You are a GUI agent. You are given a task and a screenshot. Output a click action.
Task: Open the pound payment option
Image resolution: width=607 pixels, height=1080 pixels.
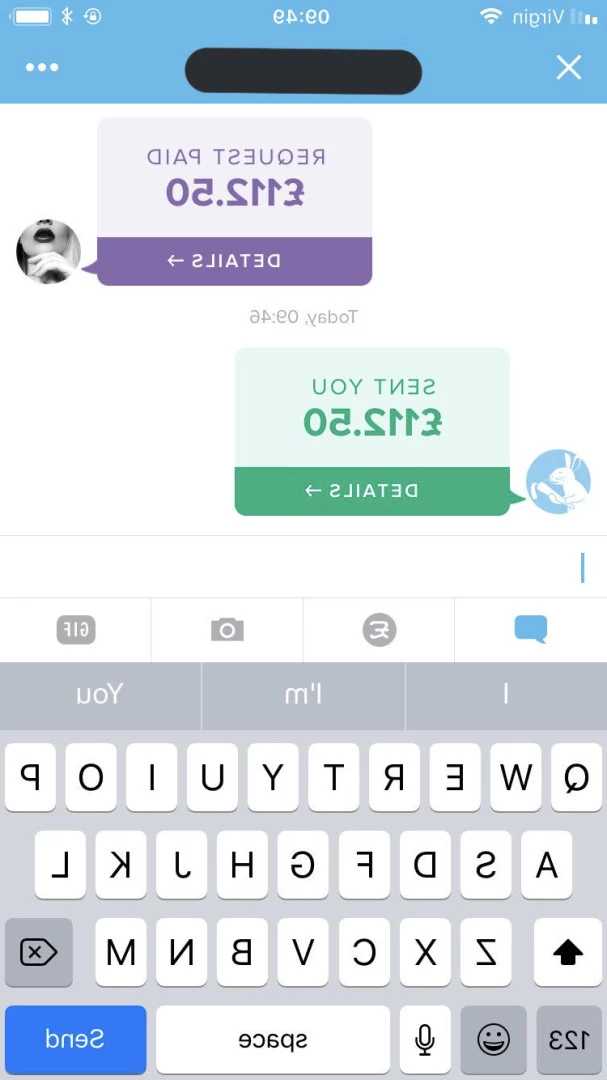[x=379, y=630]
